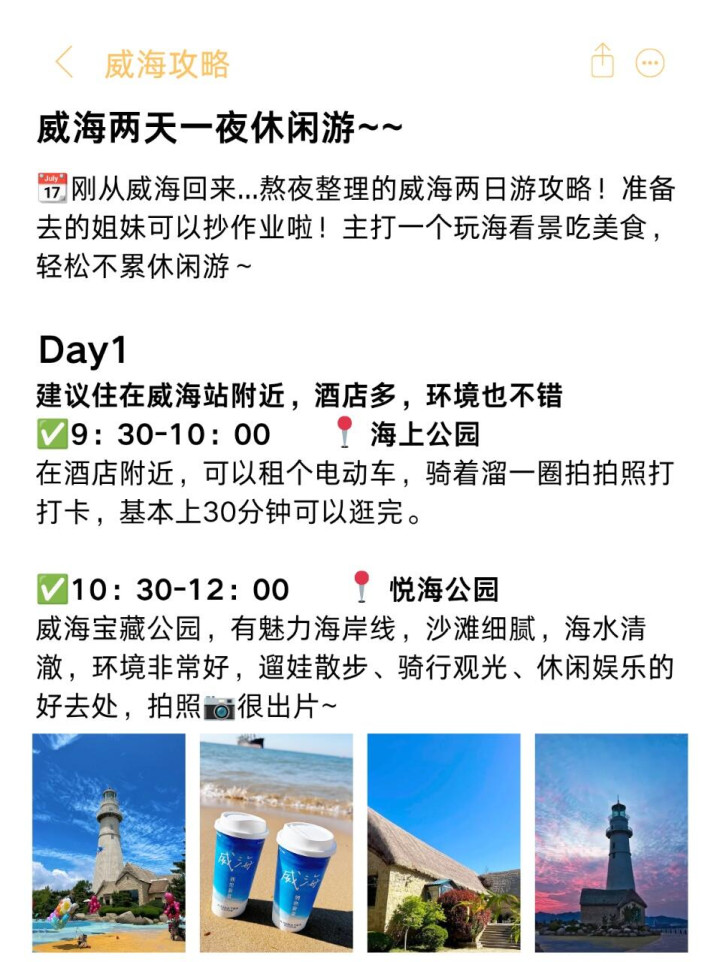Go back to the 威海攻略 folder

click(x=66, y=63)
